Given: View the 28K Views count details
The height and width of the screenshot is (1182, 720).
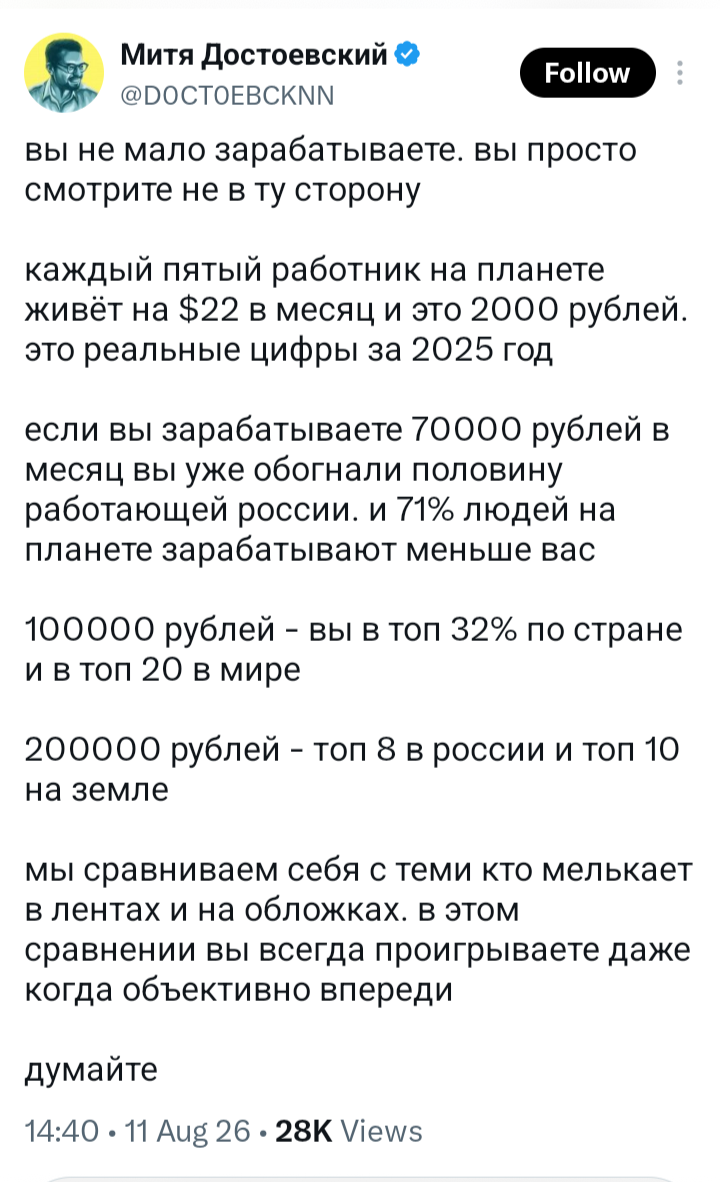Looking at the screenshot, I should (x=348, y=1131).
